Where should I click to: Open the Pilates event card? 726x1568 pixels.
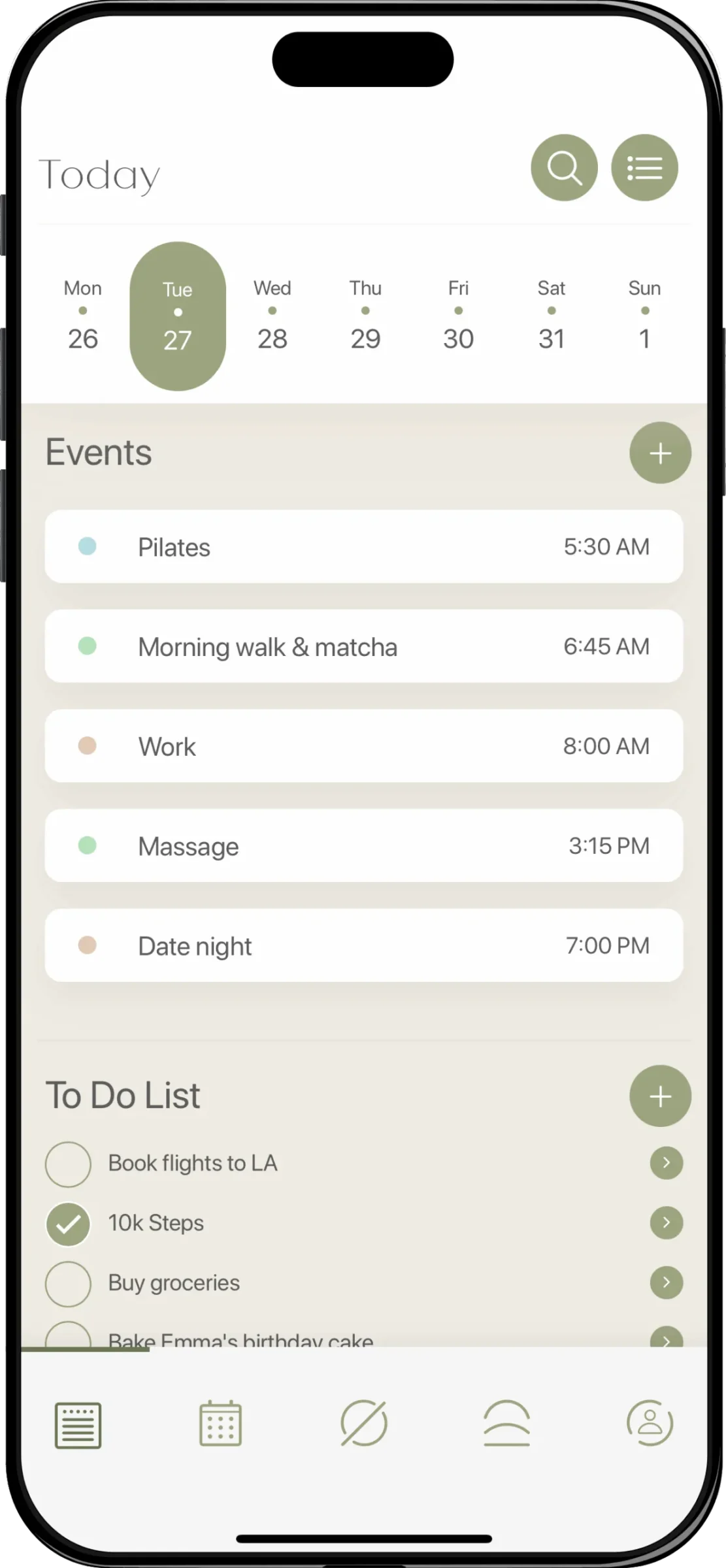coord(363,547)
